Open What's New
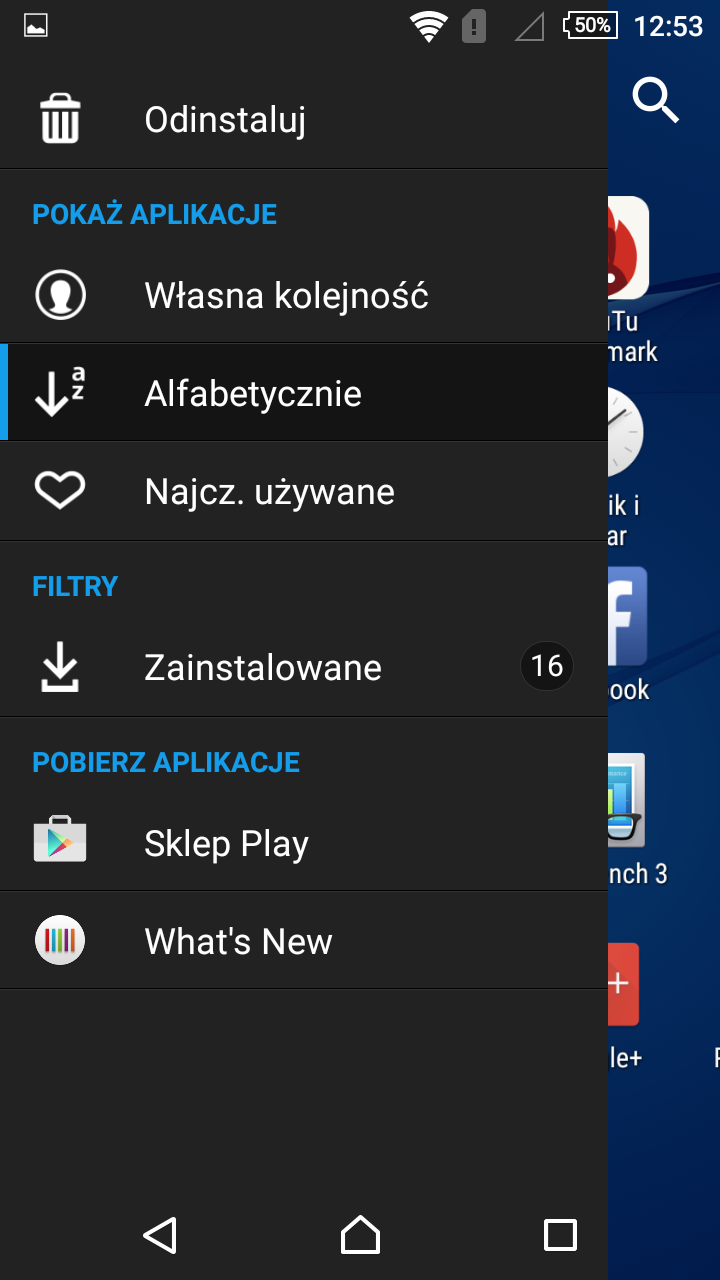 coord(304,941)
